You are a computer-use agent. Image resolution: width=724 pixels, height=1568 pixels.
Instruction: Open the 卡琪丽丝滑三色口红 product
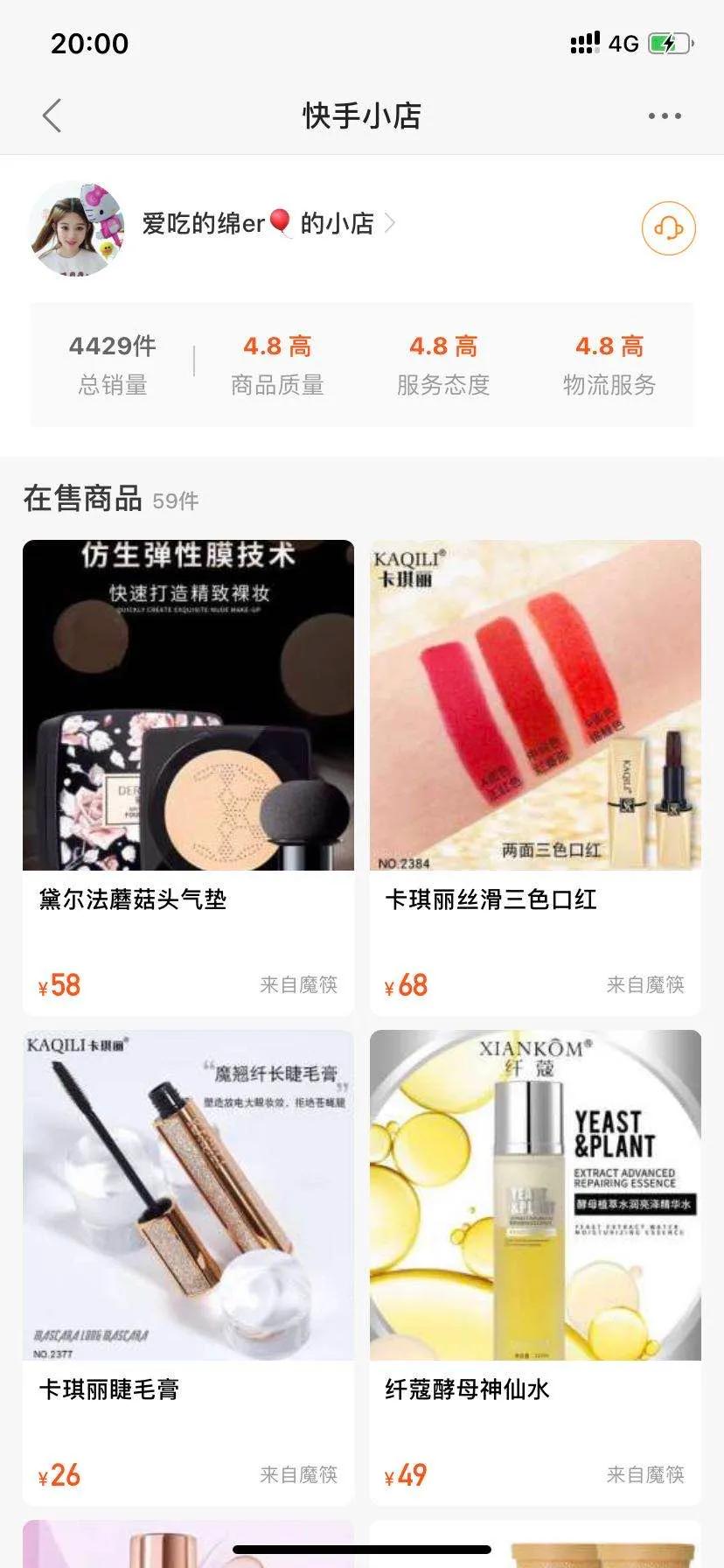(x=535, y=770)
